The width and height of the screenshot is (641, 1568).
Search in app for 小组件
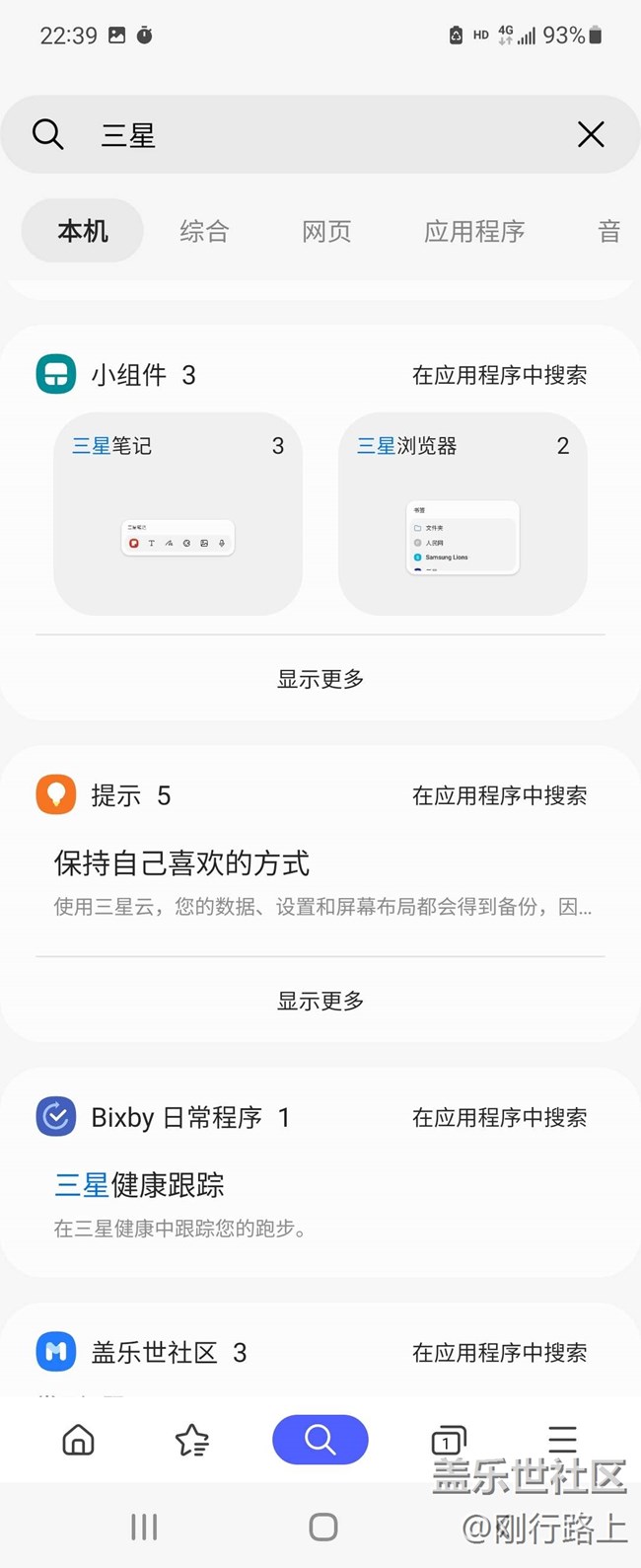tap(499, 375)
